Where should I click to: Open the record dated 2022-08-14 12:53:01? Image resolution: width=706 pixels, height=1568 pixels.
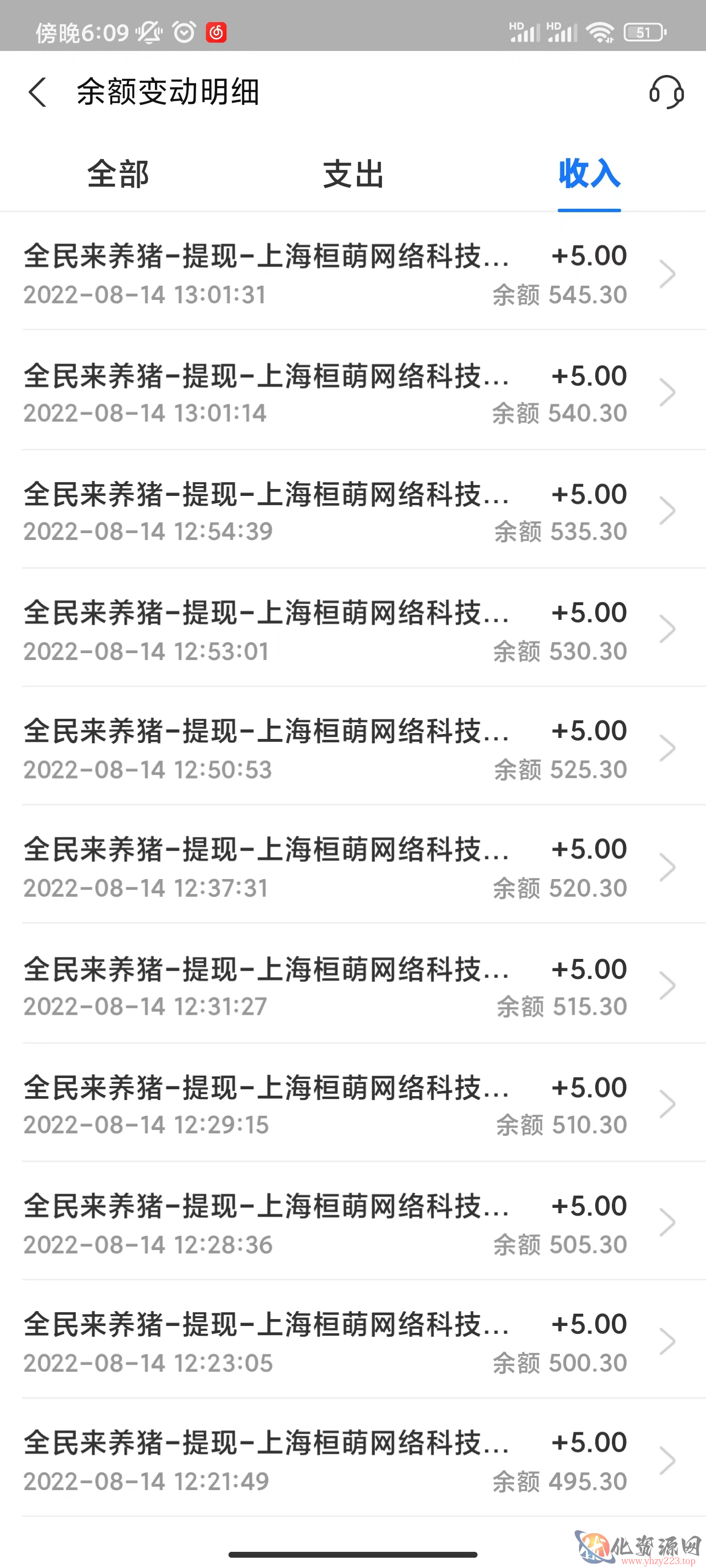point(353,628)
